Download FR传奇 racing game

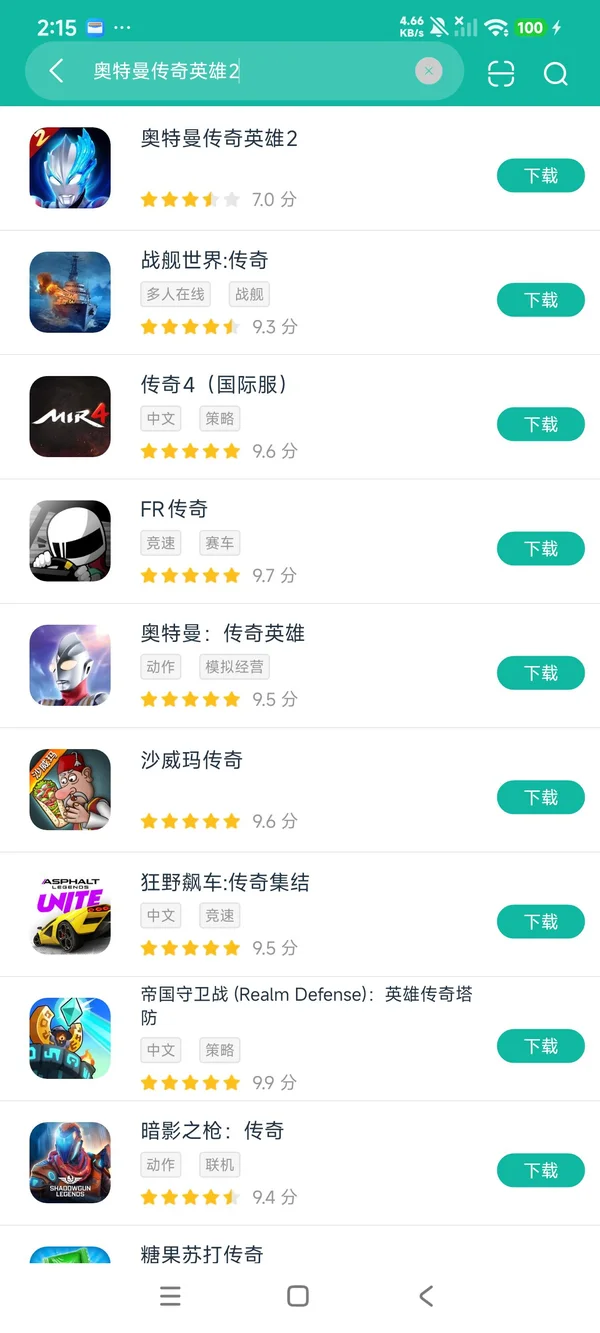pyautogui.click(x=540, y=549)
